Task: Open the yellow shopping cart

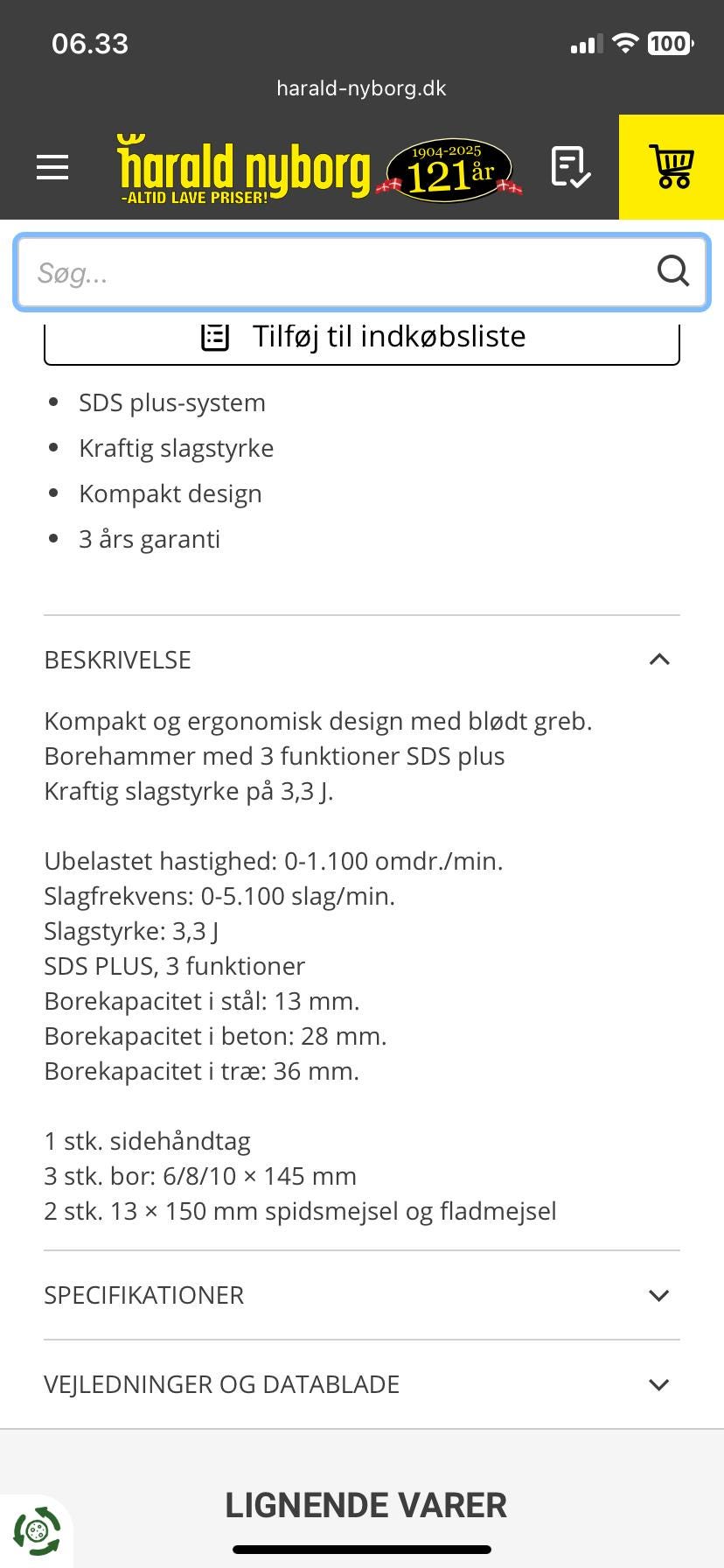Action: pos(672,167)
